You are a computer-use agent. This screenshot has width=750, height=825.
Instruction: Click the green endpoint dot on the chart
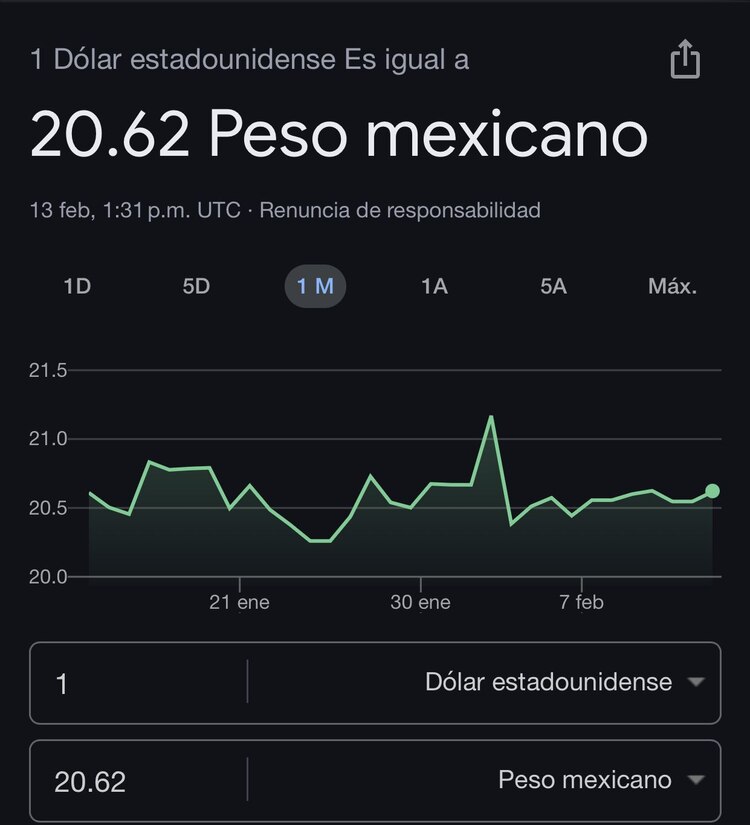point(713,490)
